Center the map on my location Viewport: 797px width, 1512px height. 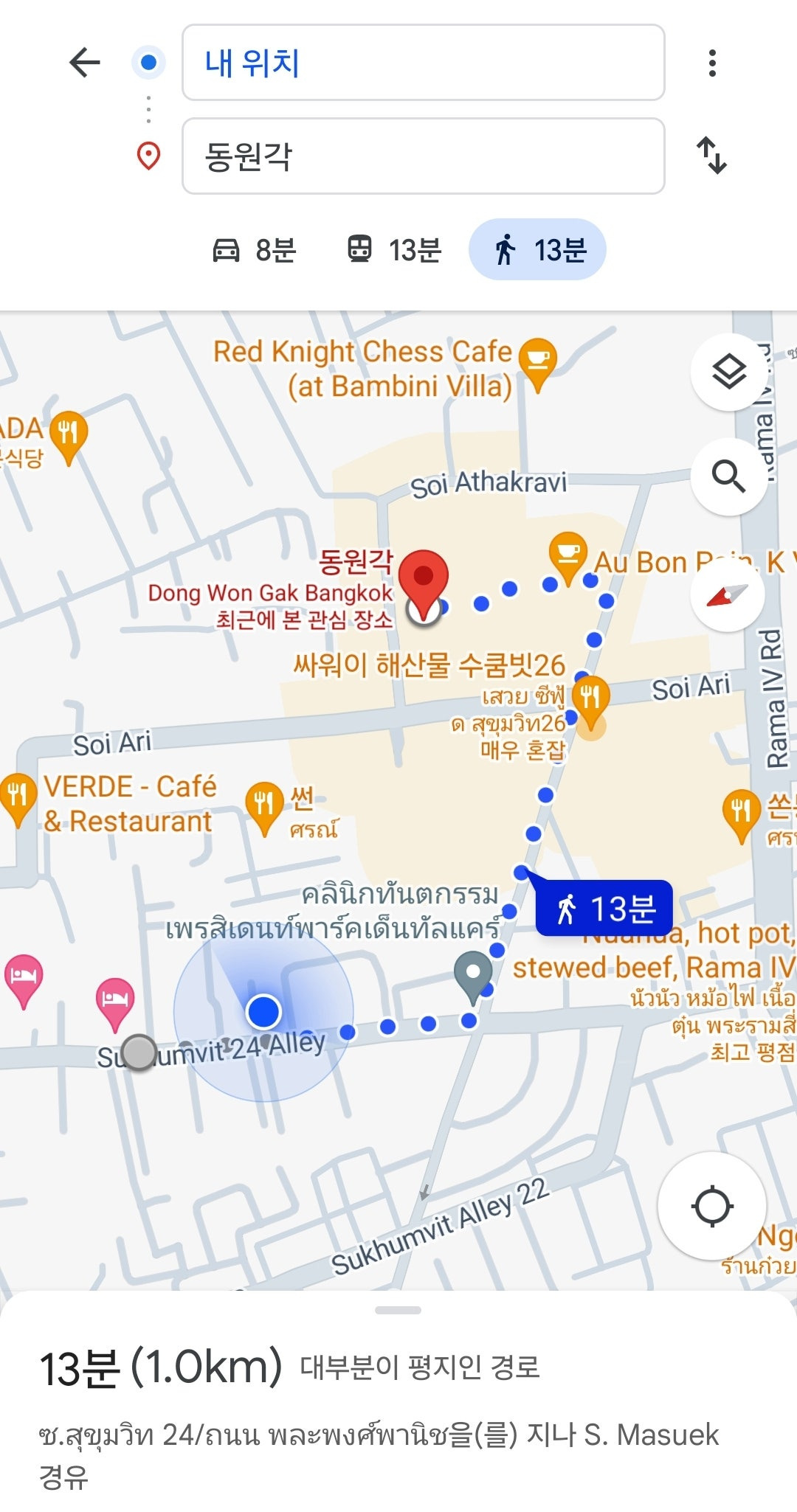(x=711, y=1207)
